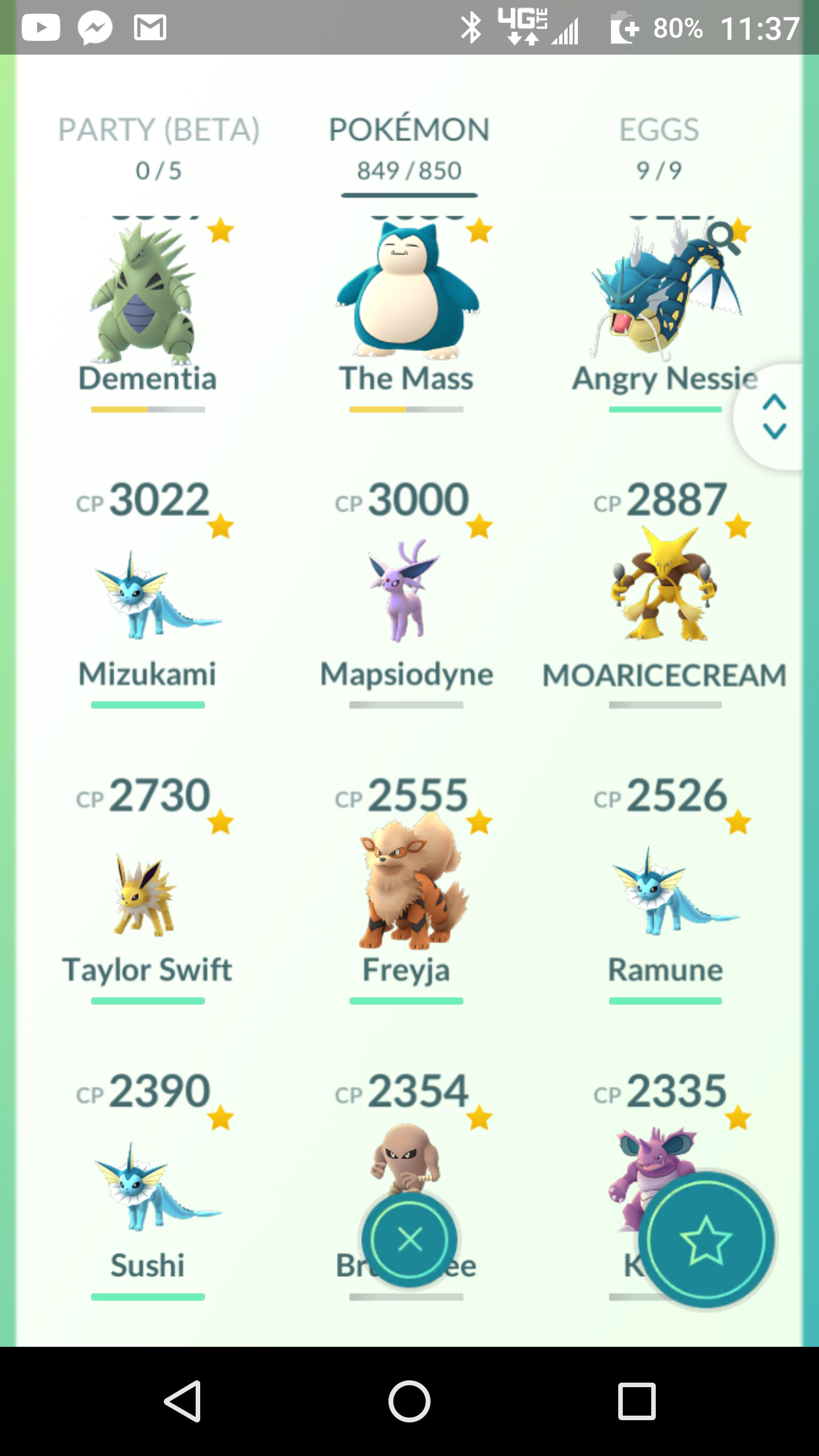Open the Snorlax named The Mass

[407, 313]
